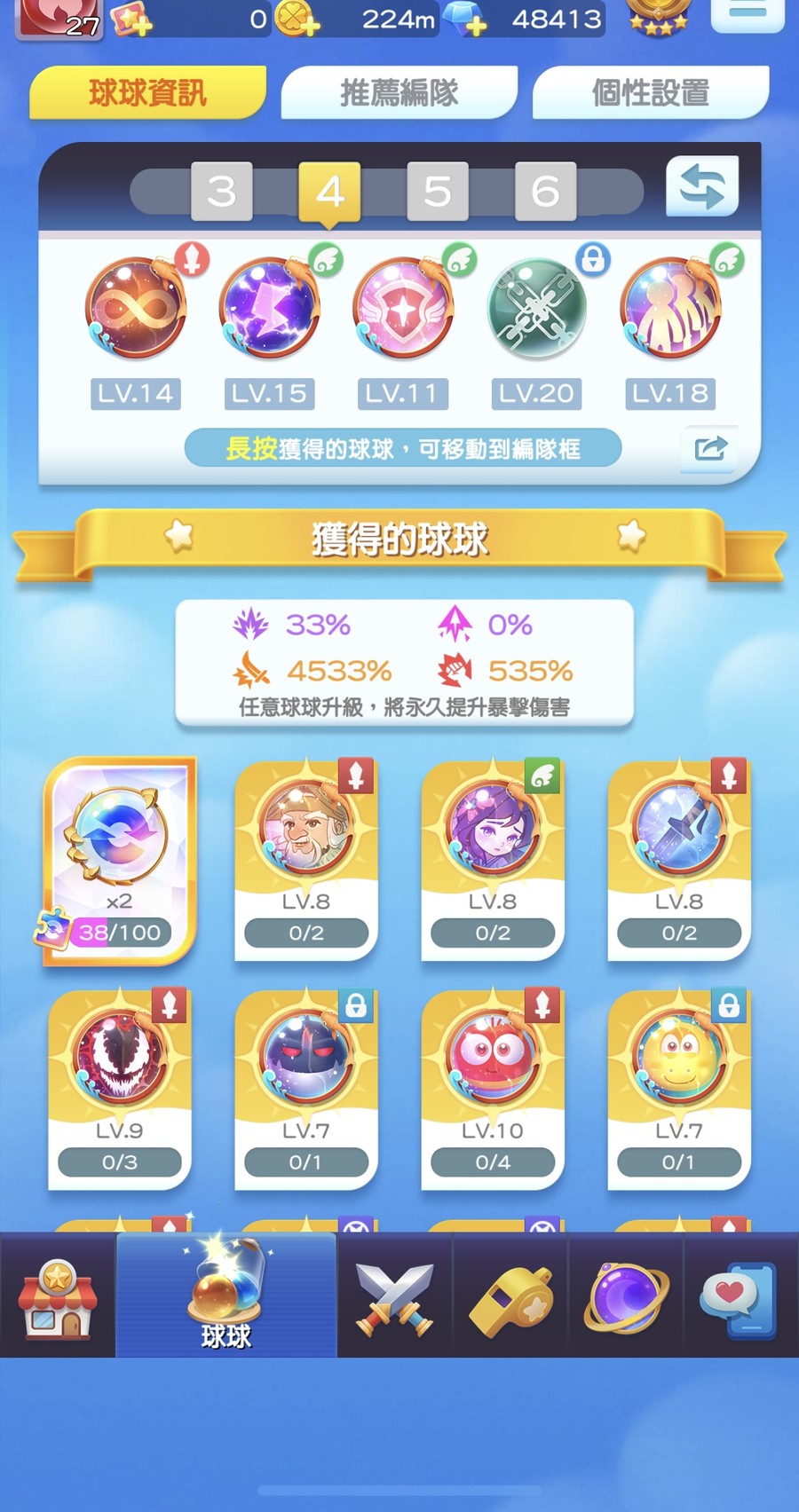This screenshot has height=1512, width=799.
Task: Go to the shop tab
Action: (58, 1297)
